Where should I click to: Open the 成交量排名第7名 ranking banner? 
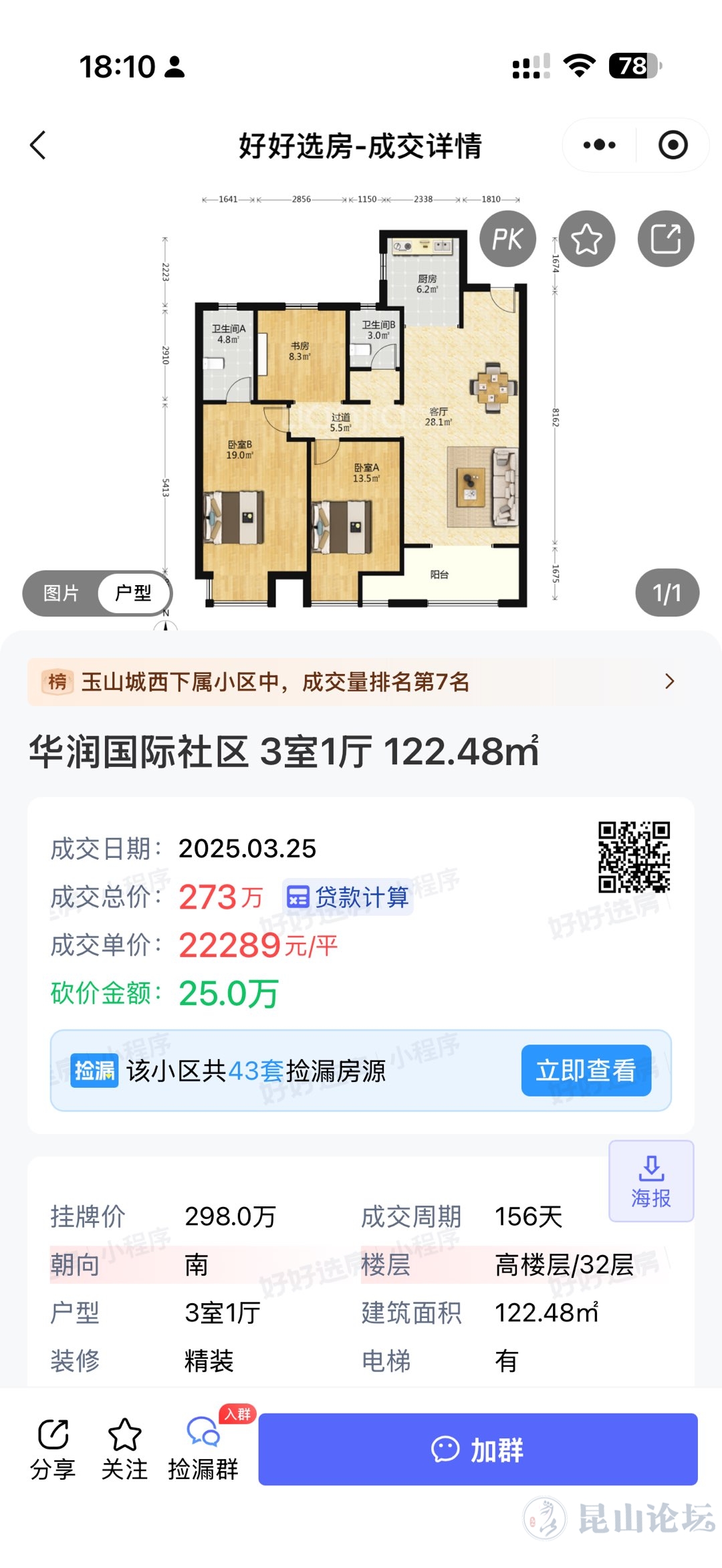click(361, 681)
